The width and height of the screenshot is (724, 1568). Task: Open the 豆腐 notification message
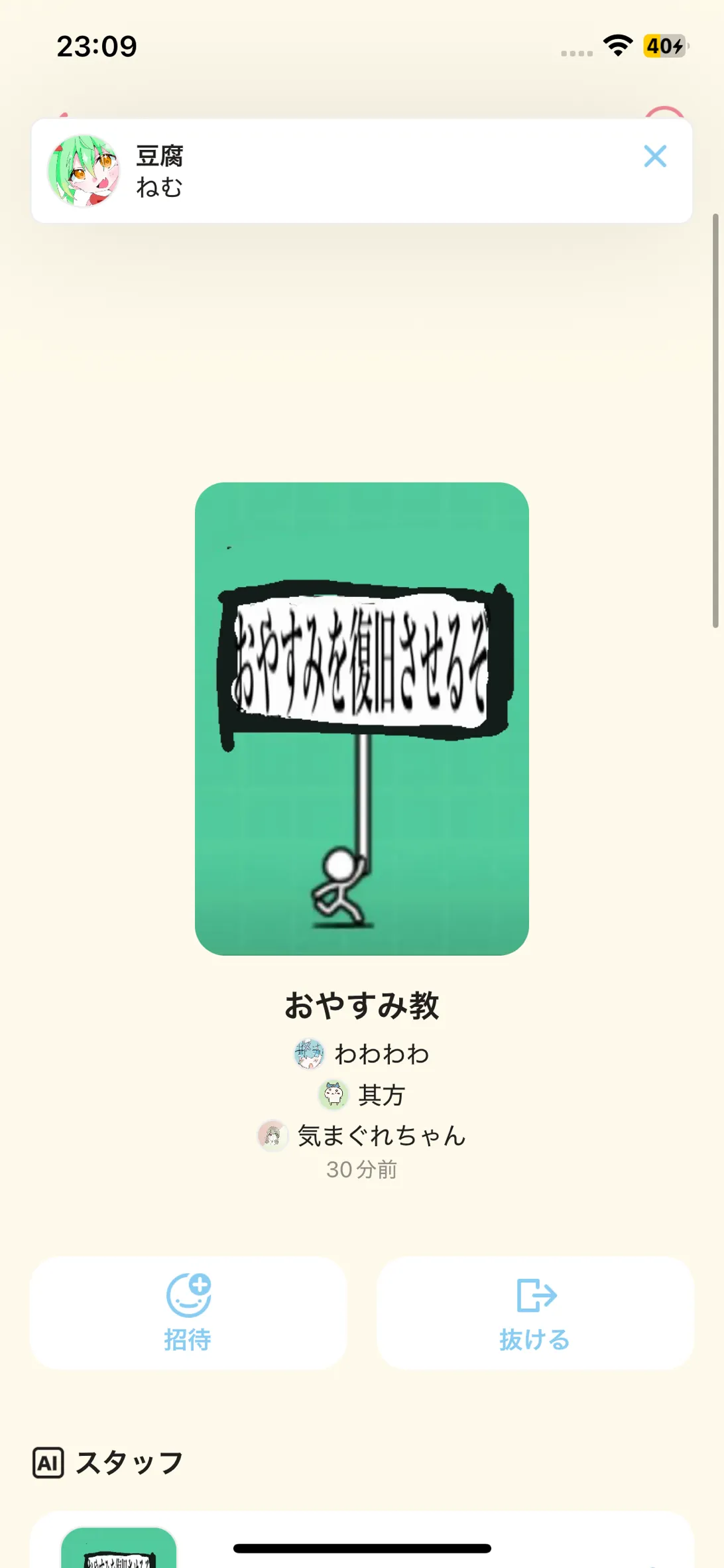pos(332,171)
